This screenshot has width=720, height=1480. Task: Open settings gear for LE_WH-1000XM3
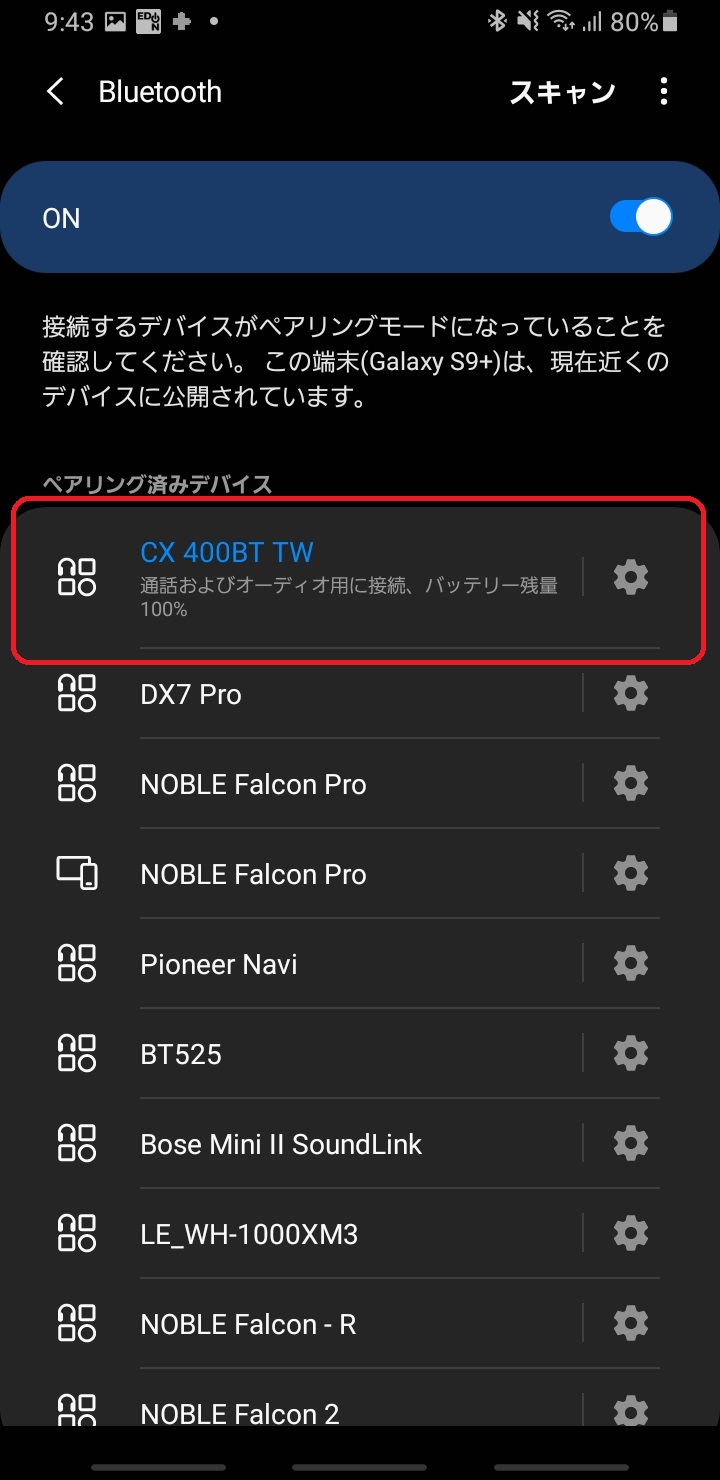coord(630,1233)
